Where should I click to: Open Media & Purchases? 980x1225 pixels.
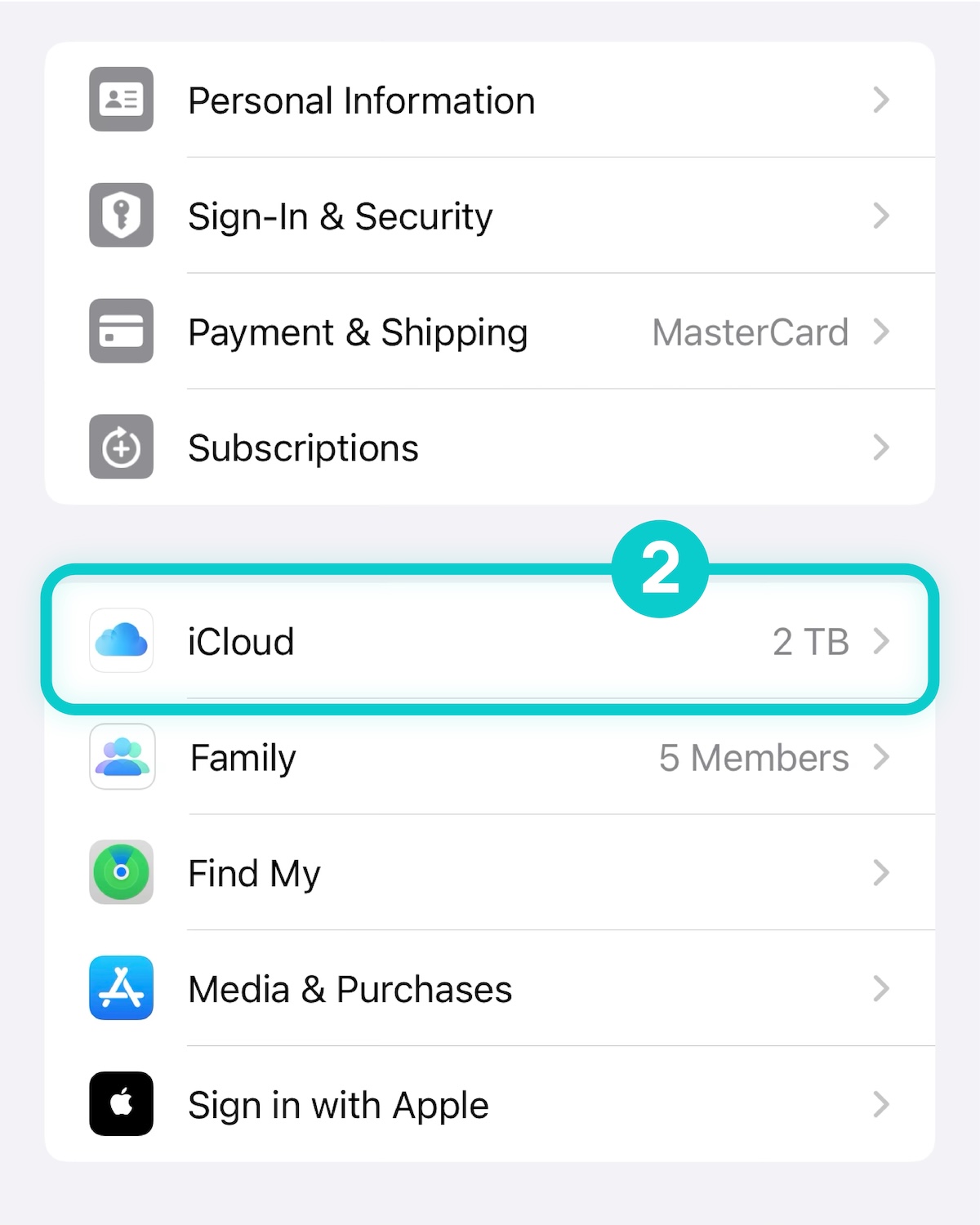pos(490,989)
